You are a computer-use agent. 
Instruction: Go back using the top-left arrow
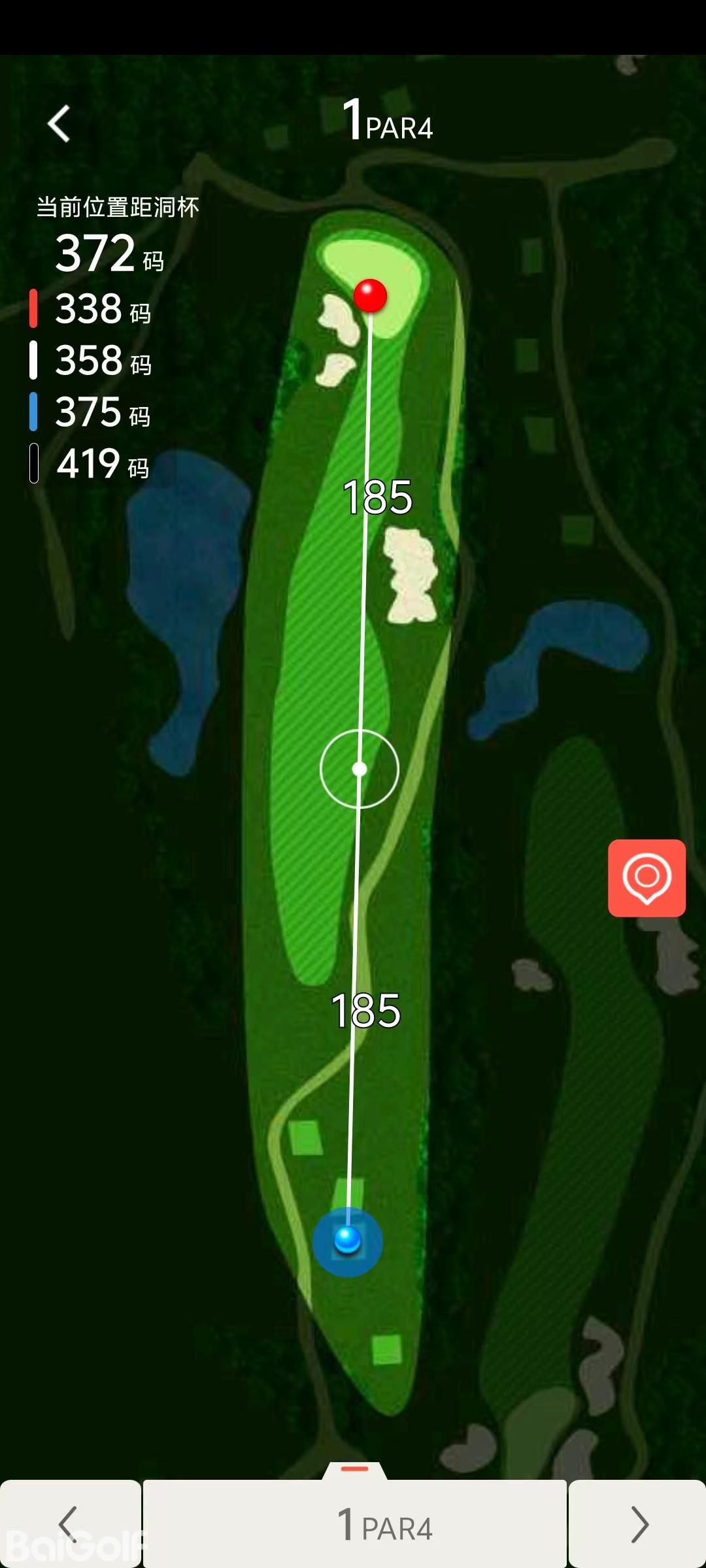pos(59,123)
